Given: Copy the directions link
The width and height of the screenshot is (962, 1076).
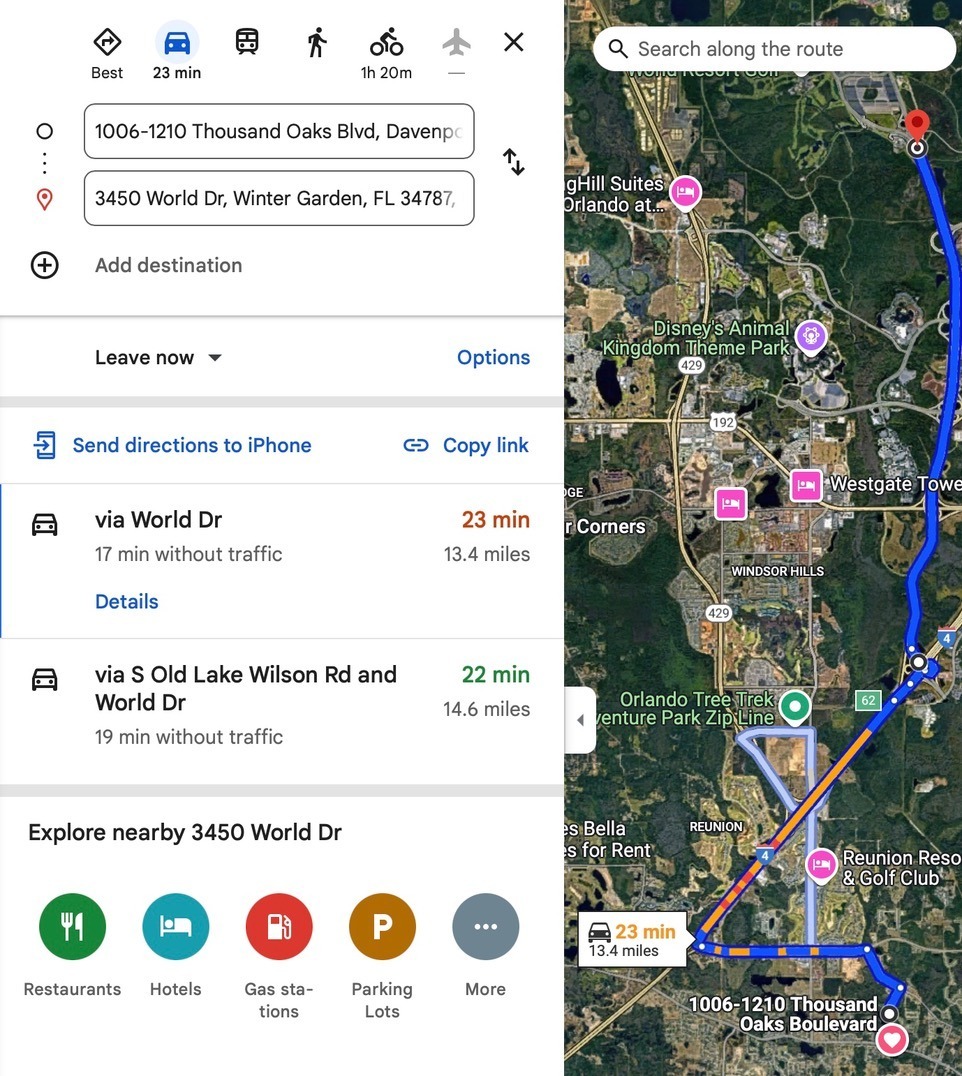Looking at the screenshot, I should tap(466, 445).
